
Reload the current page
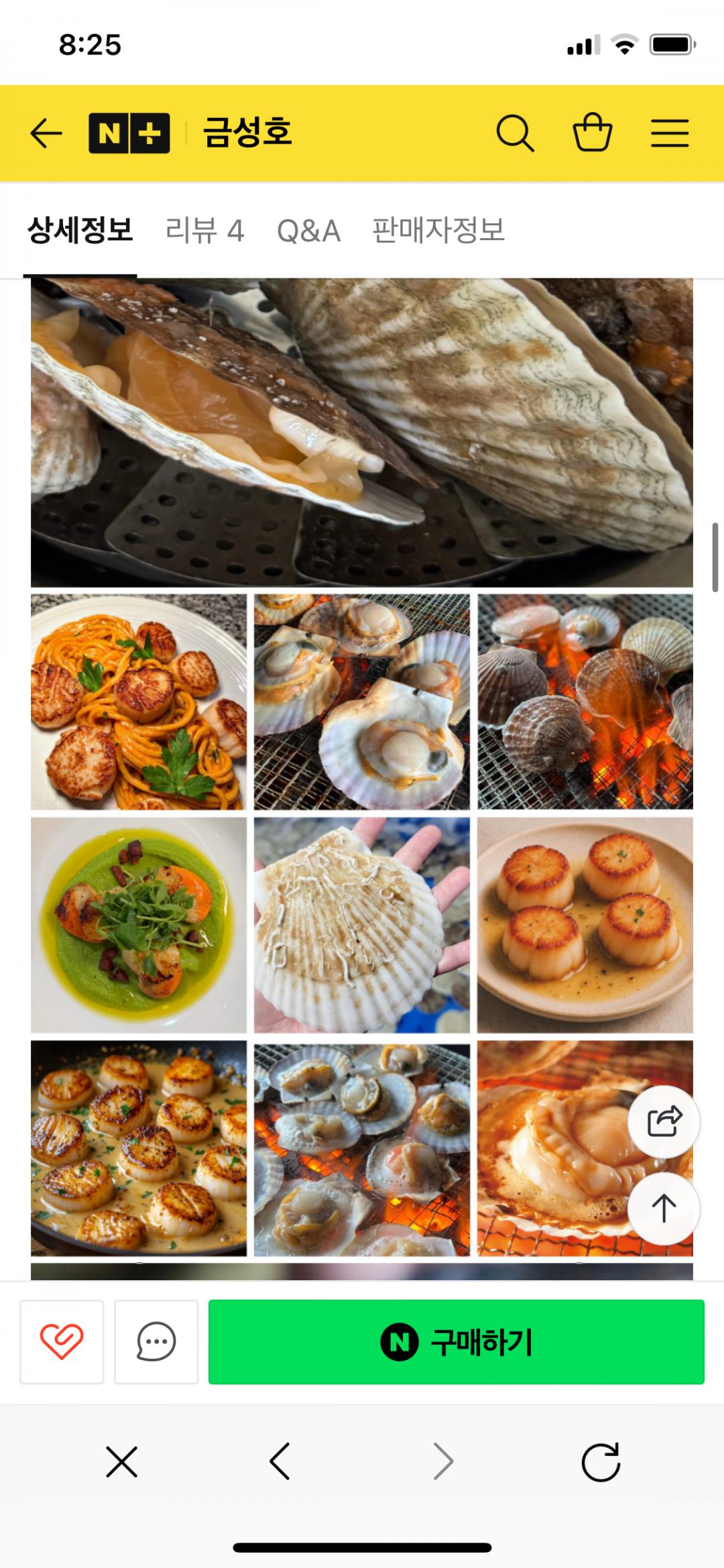point(601,1462)
